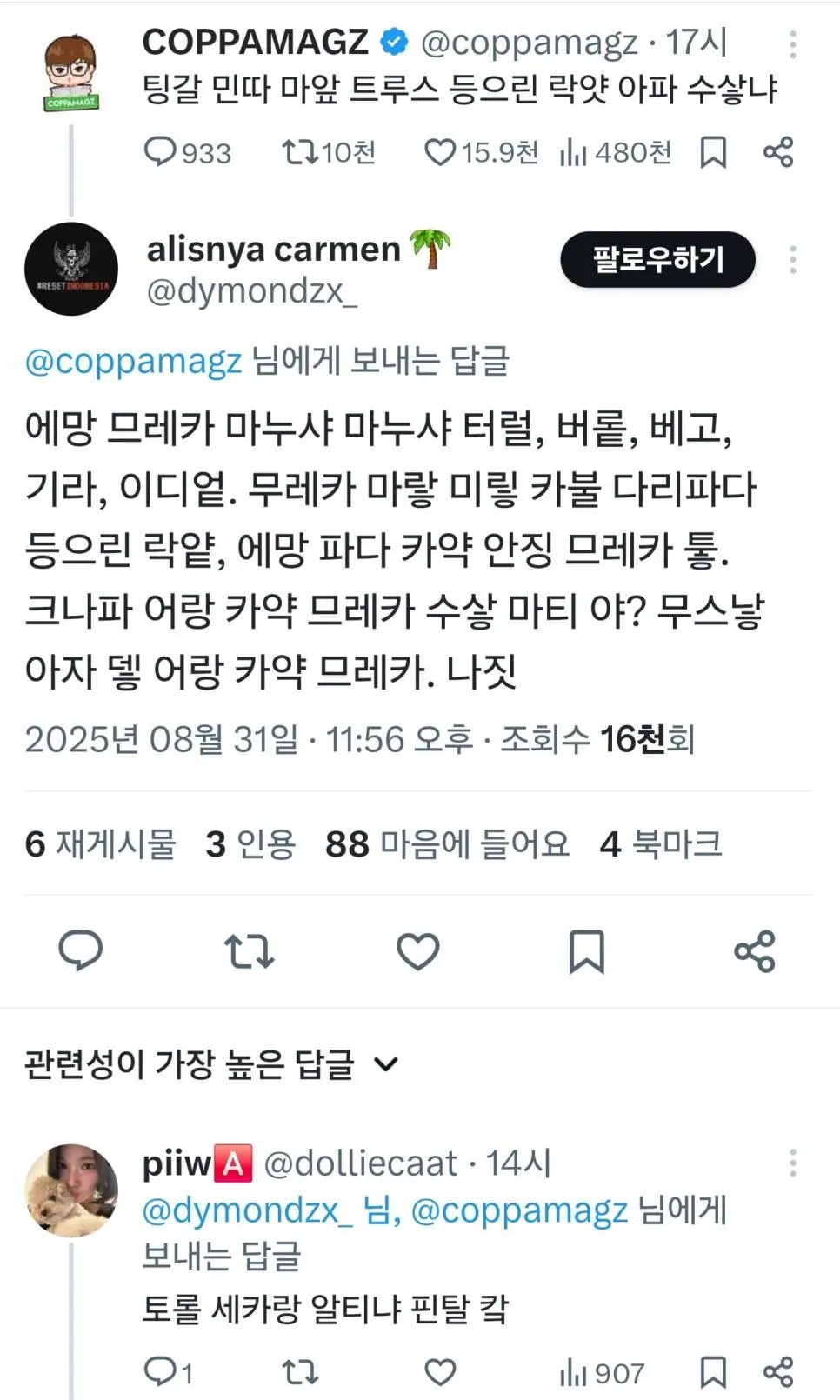Open the @coppamagz mention link in the reply header

pos(133,361)
